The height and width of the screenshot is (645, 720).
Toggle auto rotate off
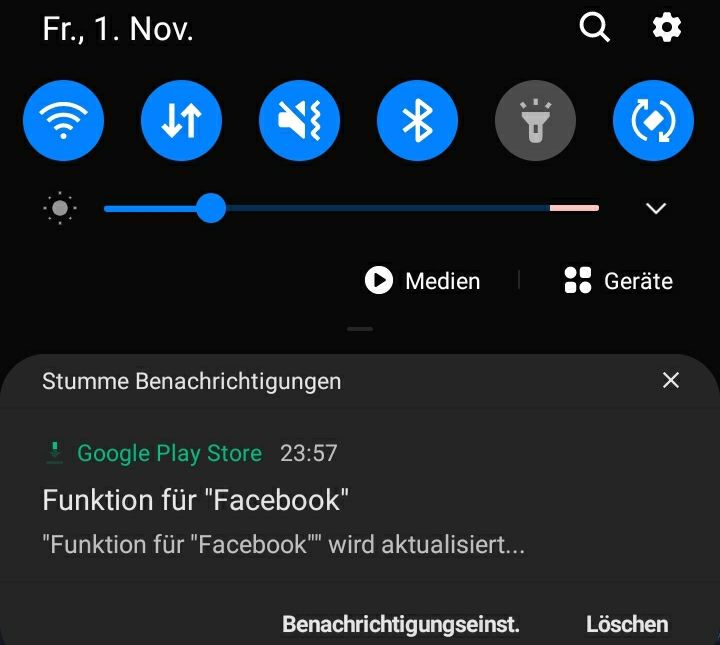pos(653,121)
